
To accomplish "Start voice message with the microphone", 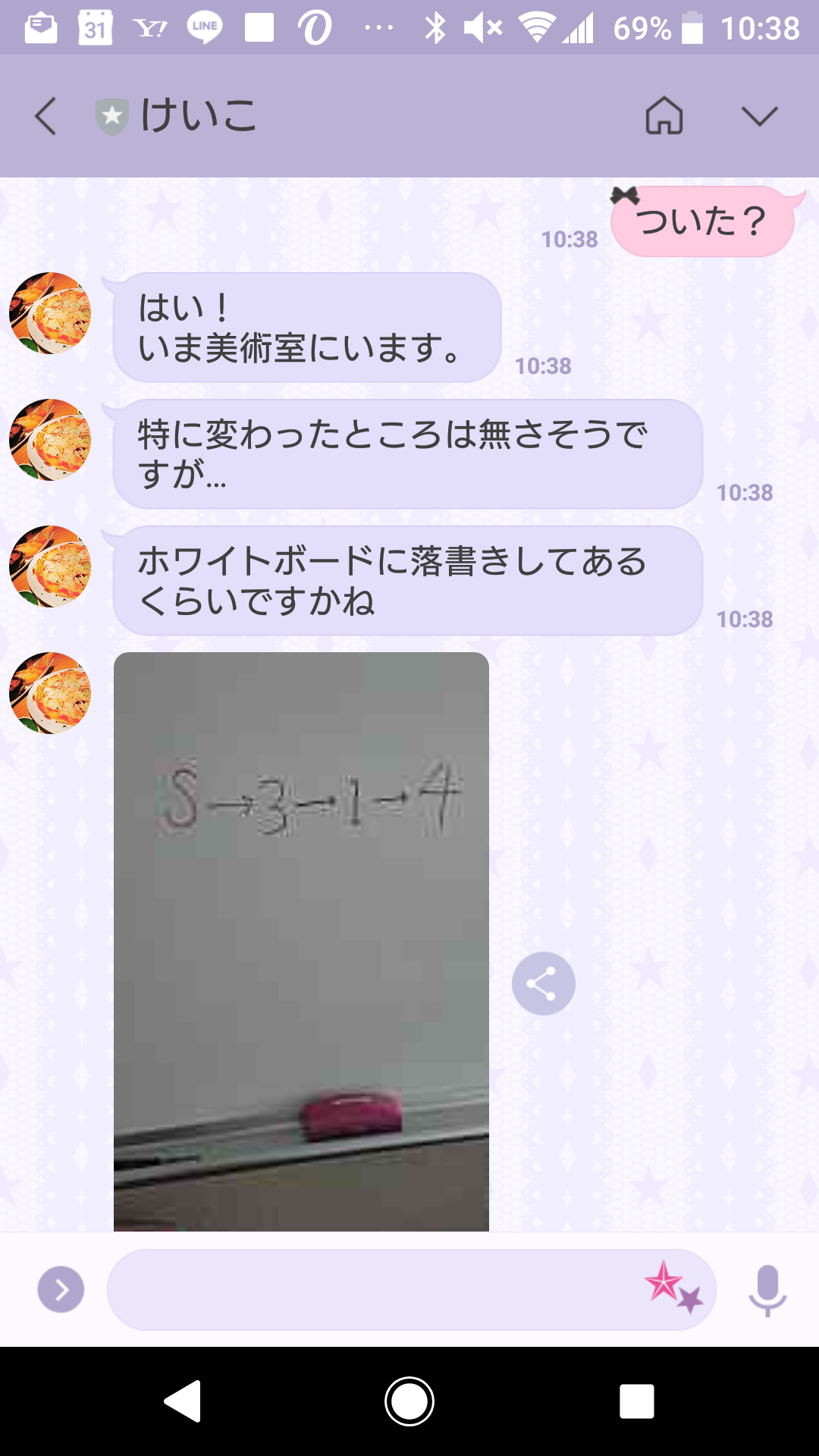I will point(767,1289).
